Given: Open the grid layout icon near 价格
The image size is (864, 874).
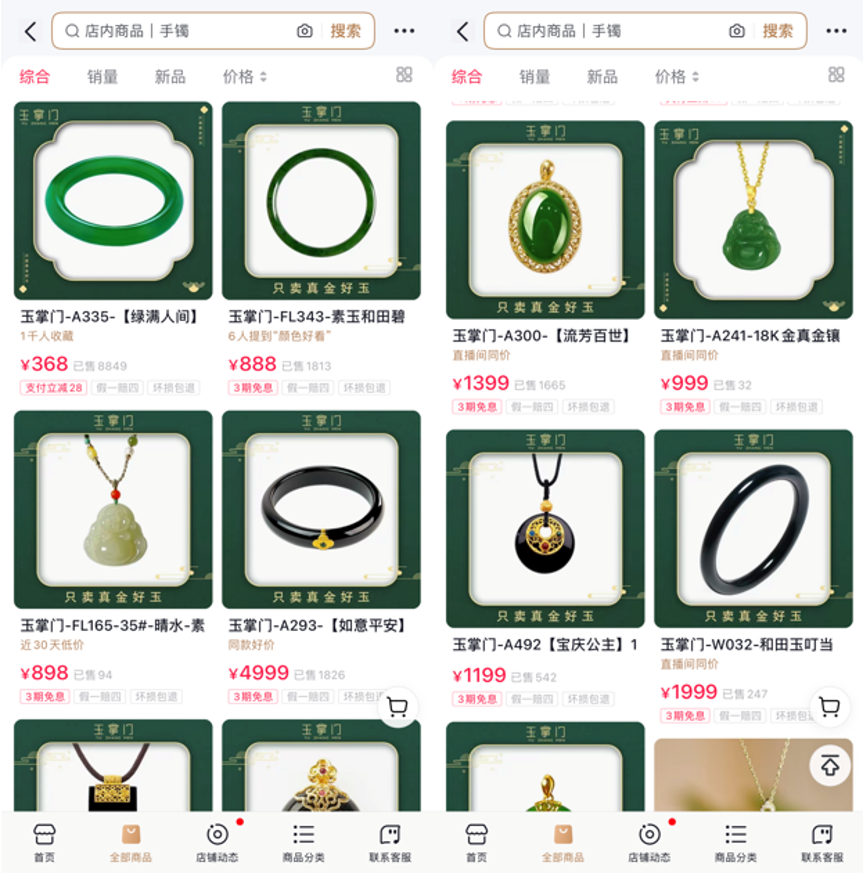Looking at the screenshot, I should point(402,76).
